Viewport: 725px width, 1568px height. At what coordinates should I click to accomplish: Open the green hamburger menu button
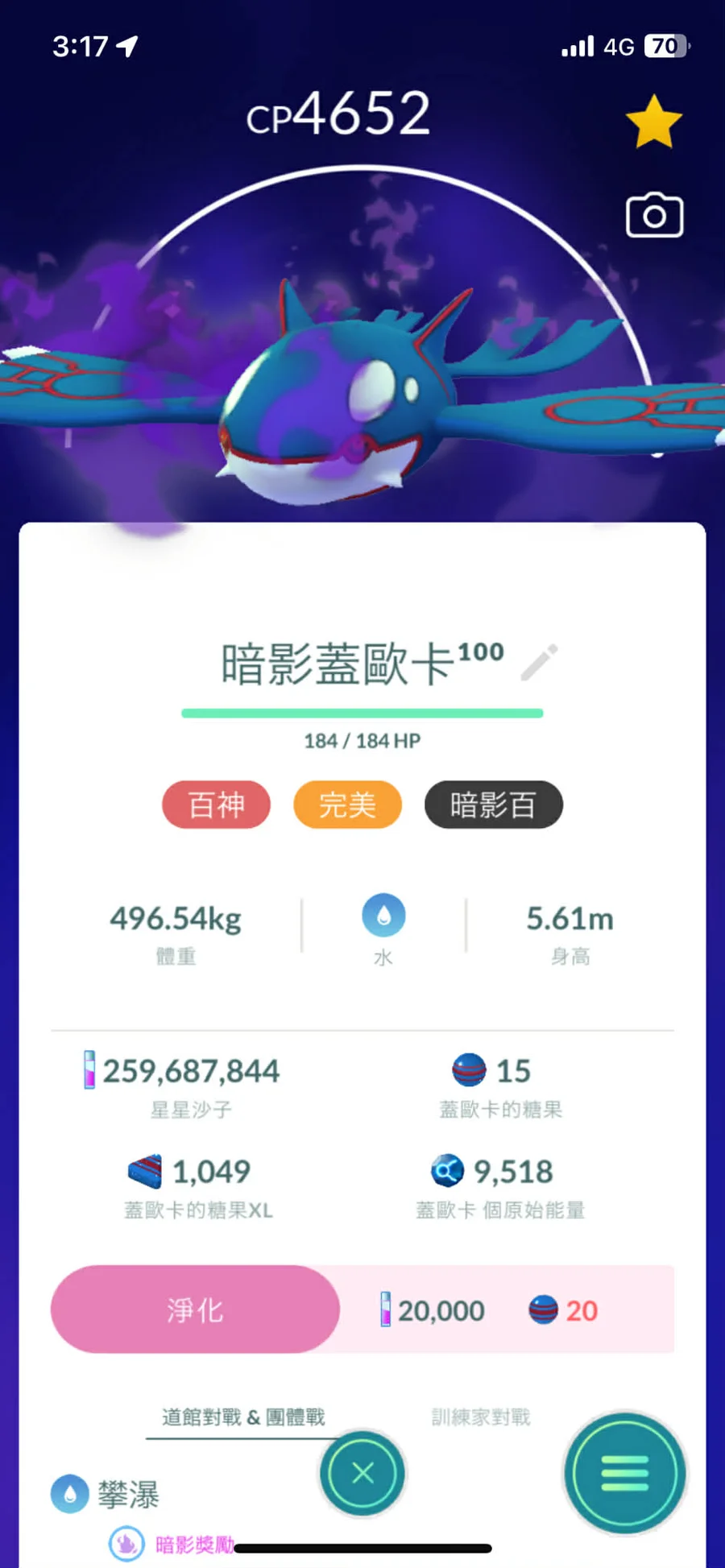(624, 1473)
